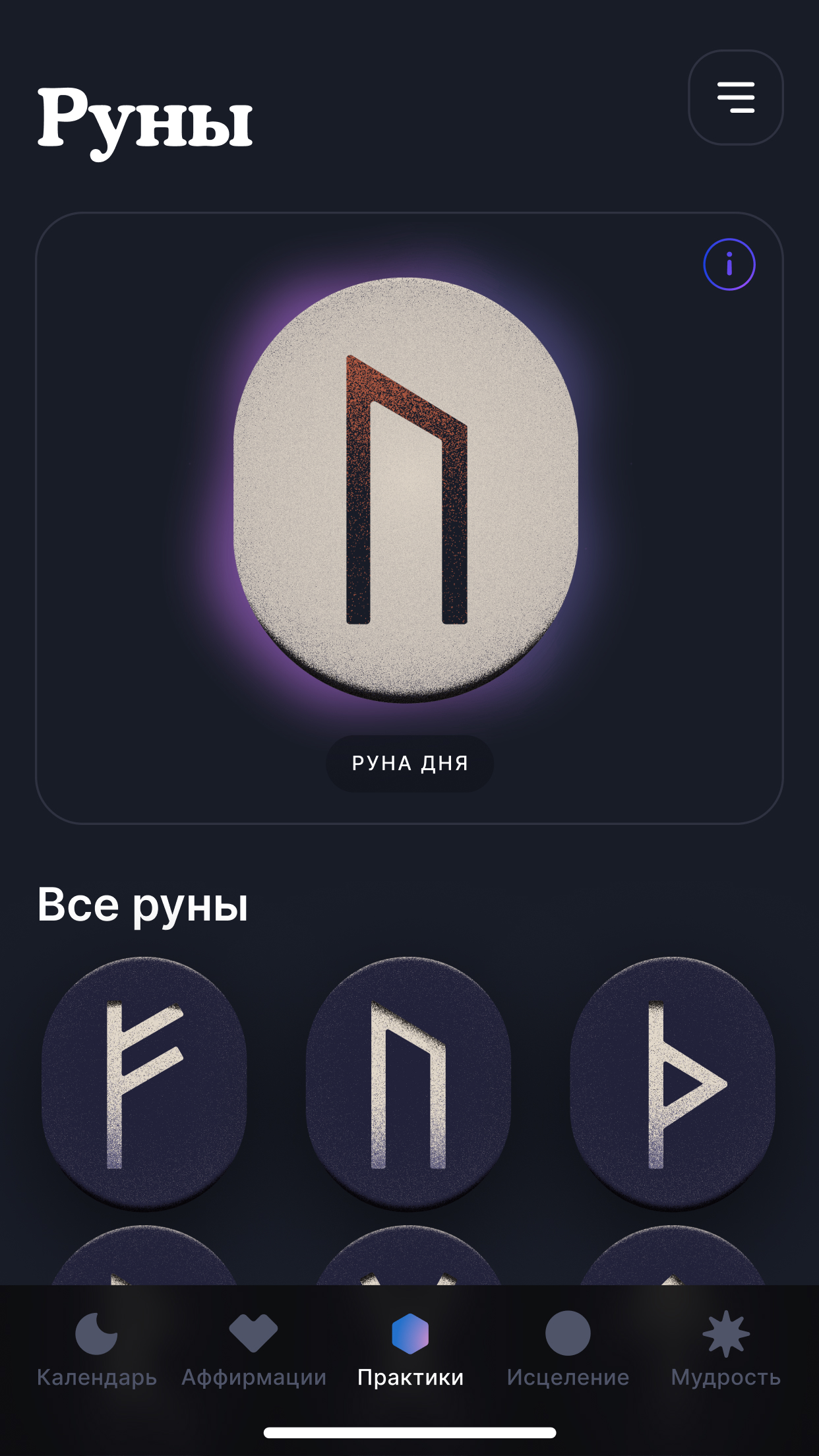Open the Thurisaz rune with triangle

(673, 1083)
